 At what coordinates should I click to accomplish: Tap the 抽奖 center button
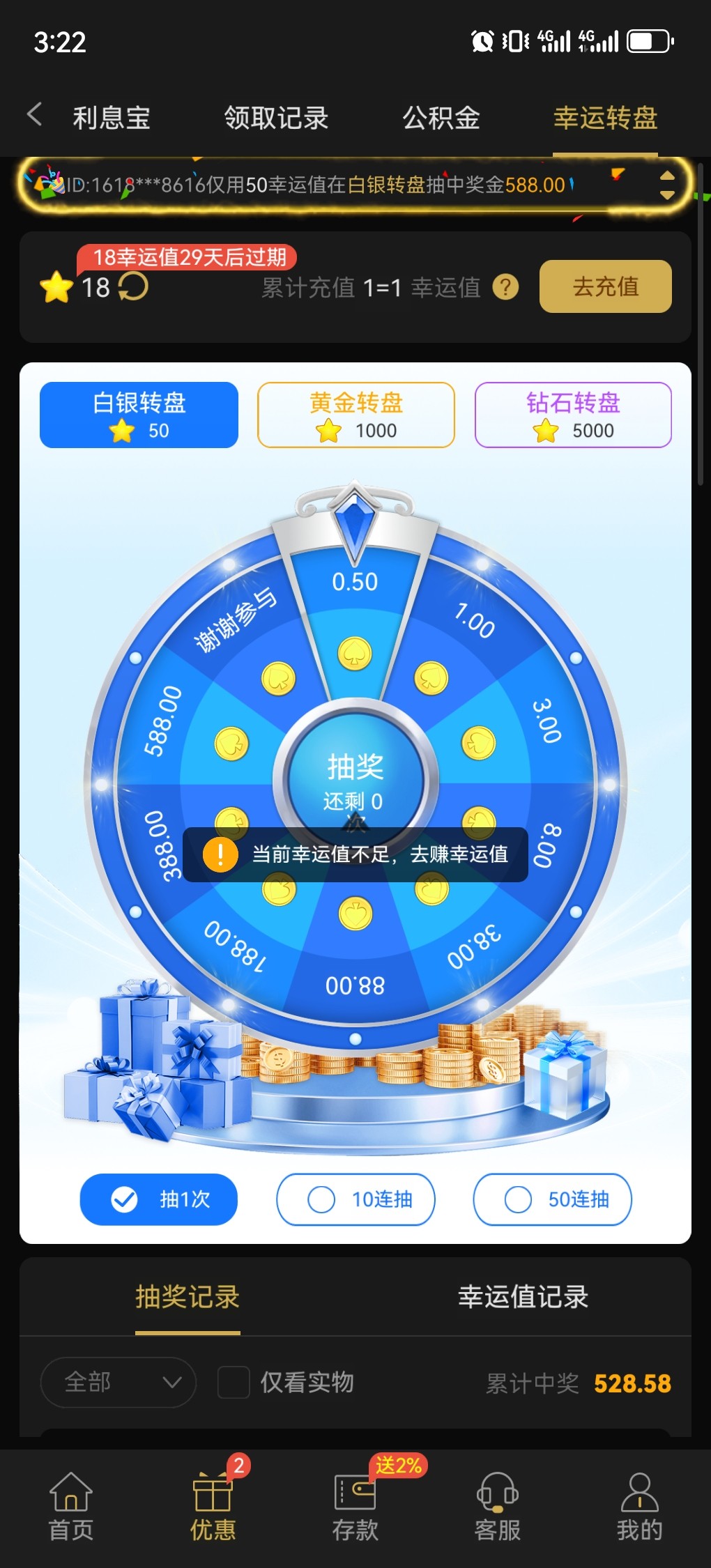355,777
